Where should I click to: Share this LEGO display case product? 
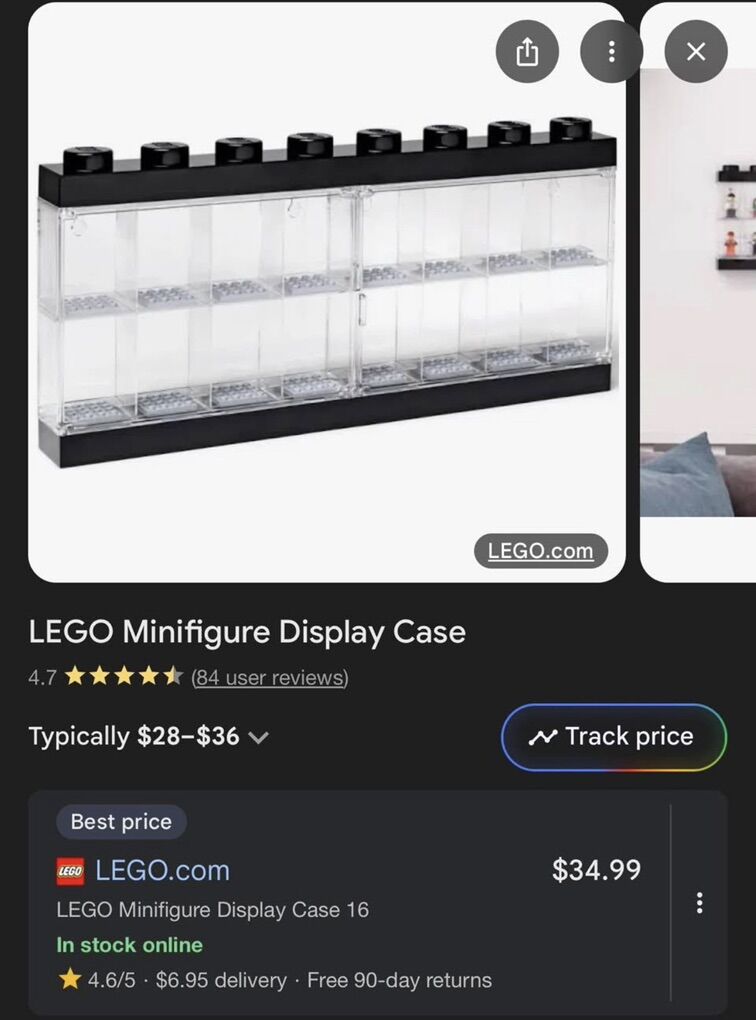pyautogui.click(x=527, y=52)
